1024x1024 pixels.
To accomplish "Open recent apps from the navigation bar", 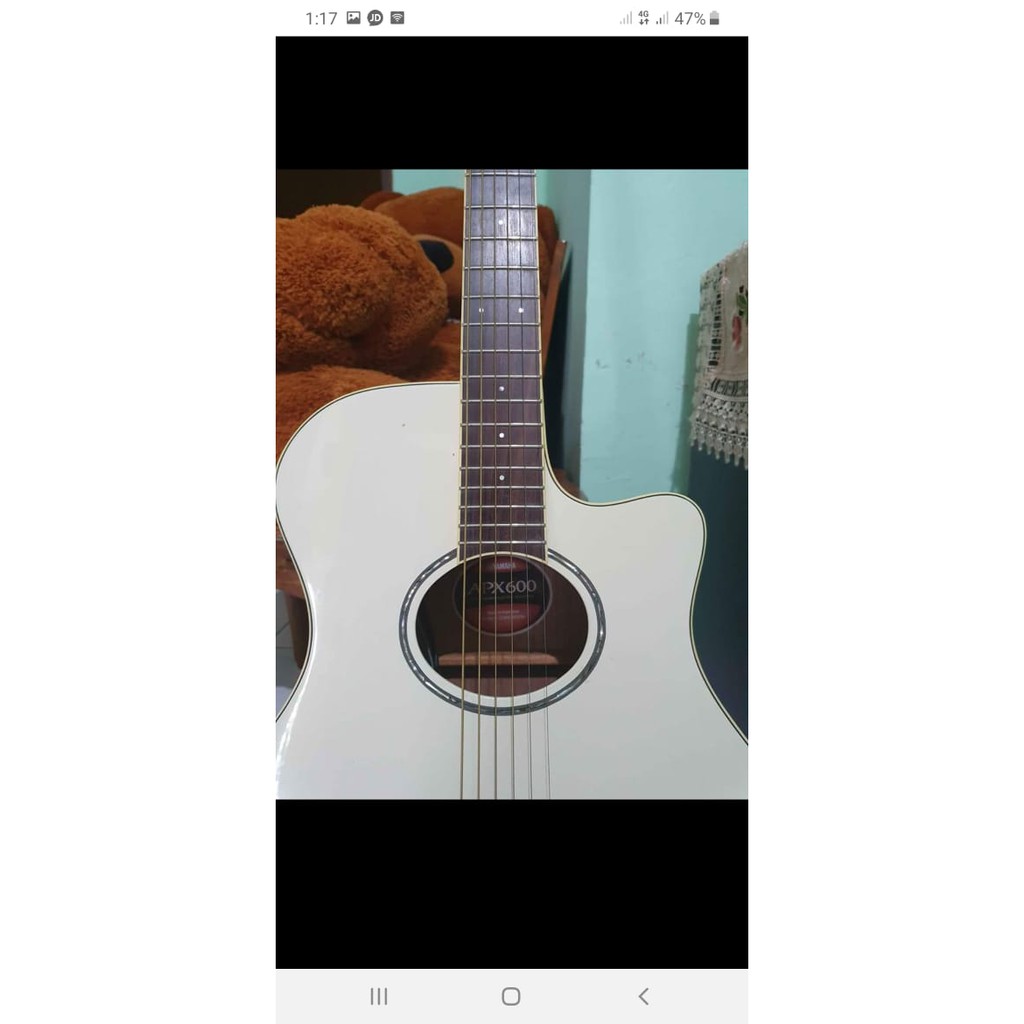I will pos(379,996).
